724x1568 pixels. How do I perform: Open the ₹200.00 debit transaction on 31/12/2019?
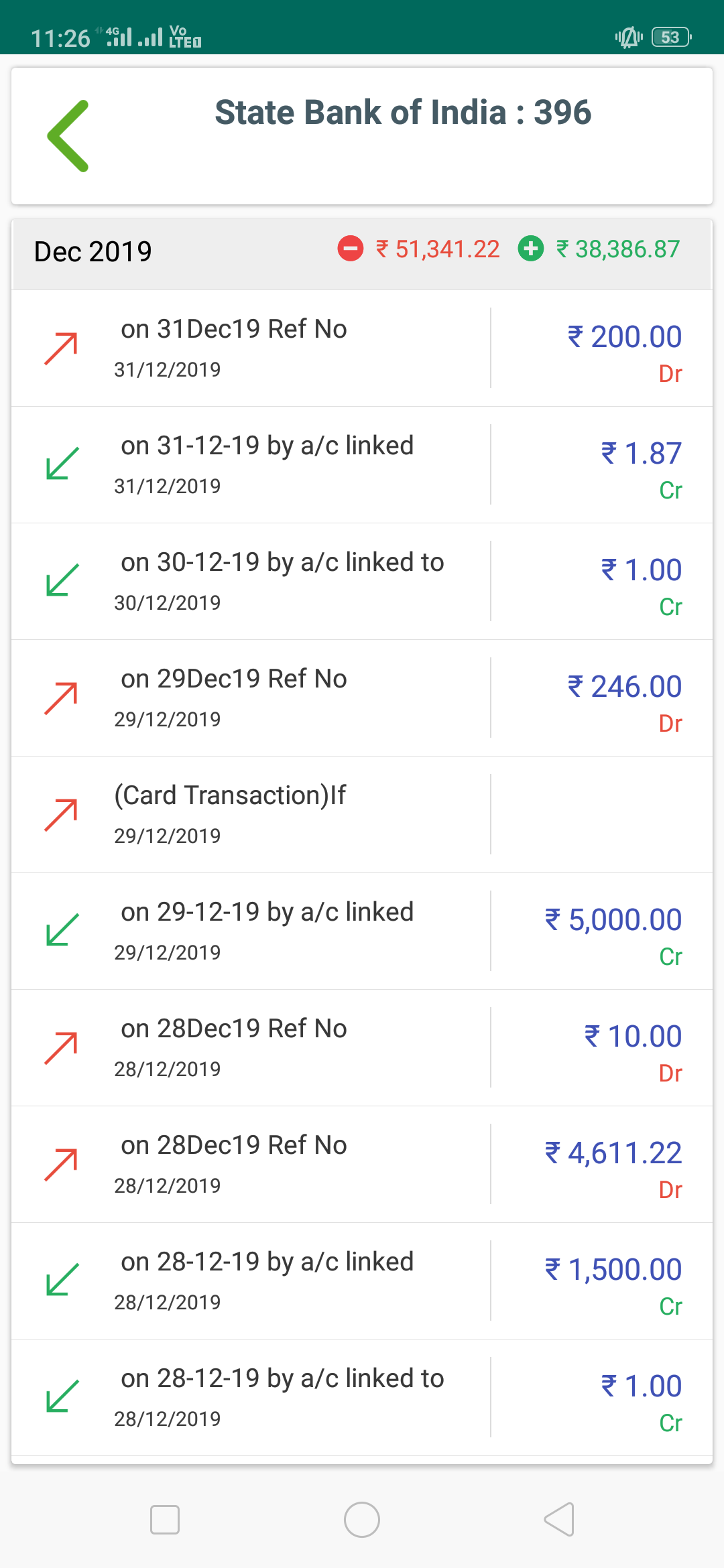point(362,348)
